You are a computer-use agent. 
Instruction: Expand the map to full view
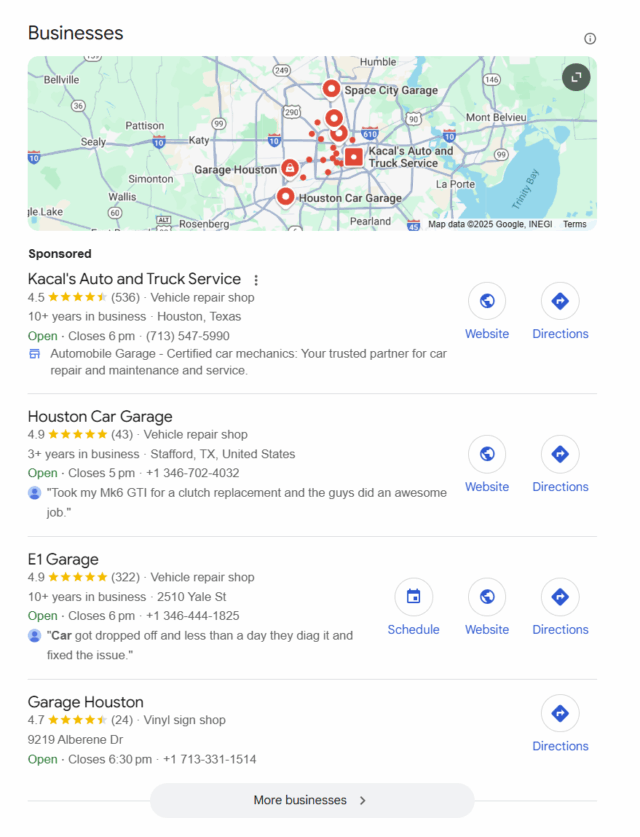pyautogui.click(x=576, y=77)
